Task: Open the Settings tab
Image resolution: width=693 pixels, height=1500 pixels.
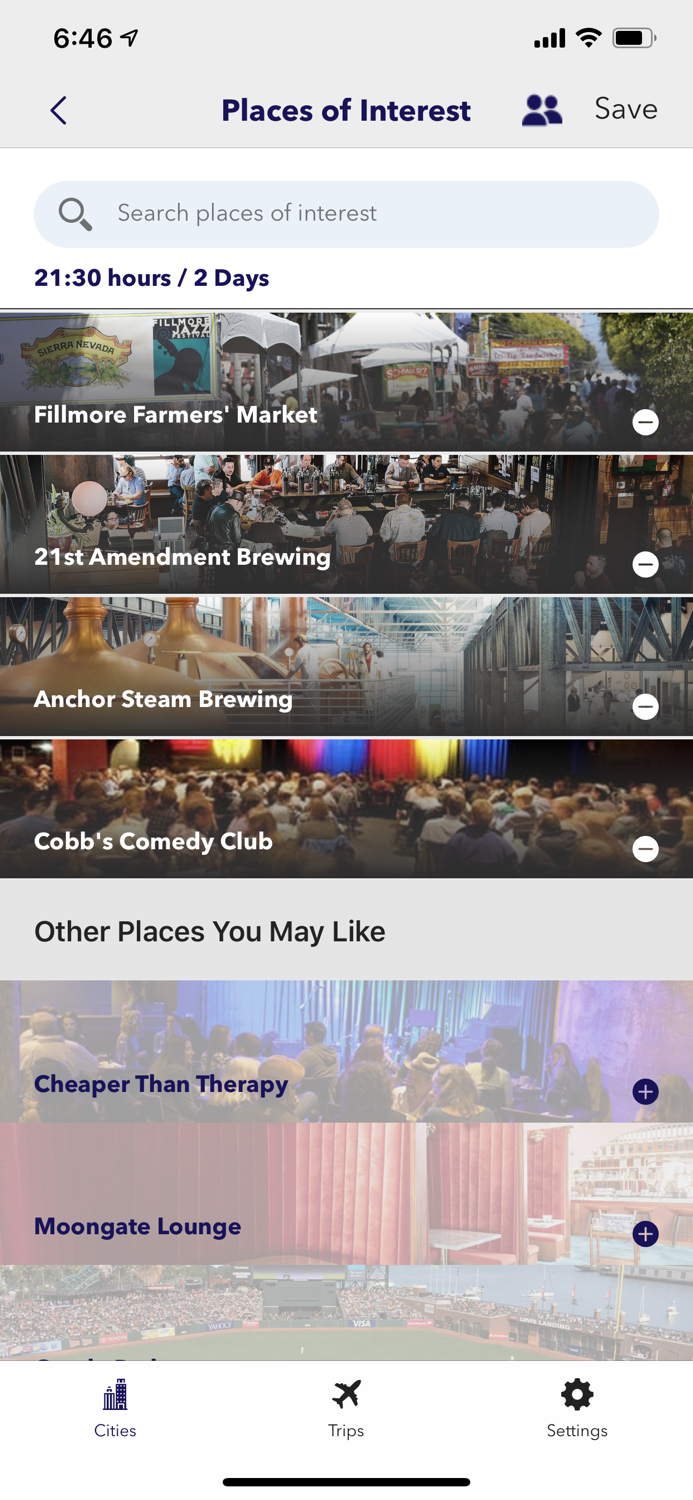Action: [577, 1407]
